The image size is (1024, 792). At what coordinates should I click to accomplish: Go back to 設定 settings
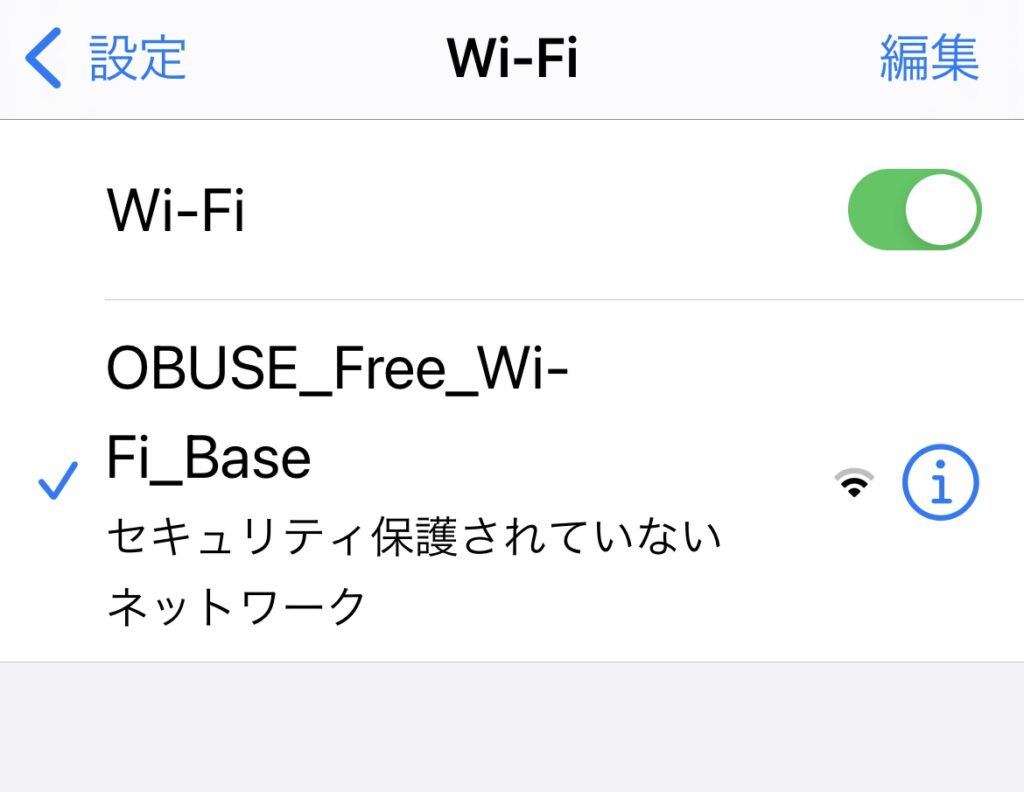point(106,58)
